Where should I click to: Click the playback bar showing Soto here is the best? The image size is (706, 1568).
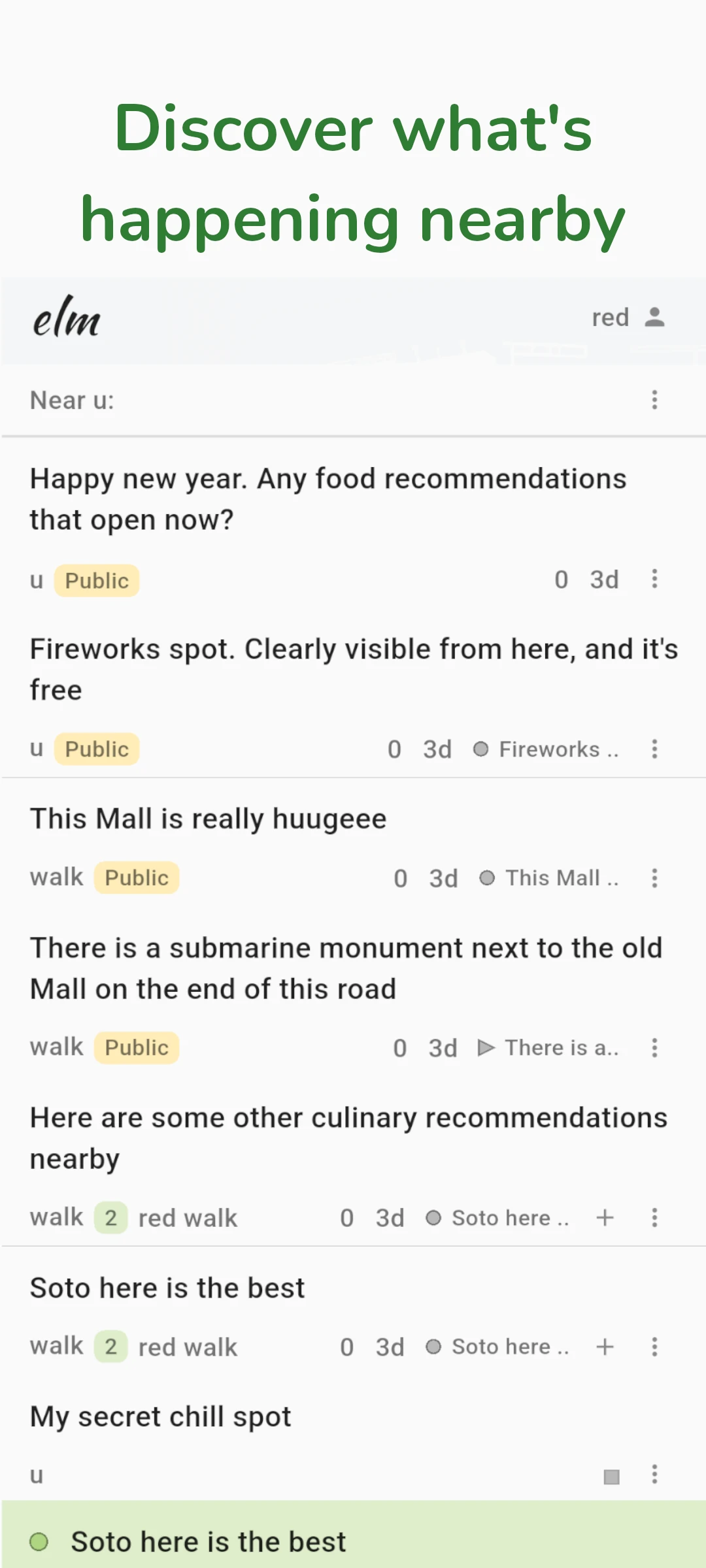pos(208,1541)
